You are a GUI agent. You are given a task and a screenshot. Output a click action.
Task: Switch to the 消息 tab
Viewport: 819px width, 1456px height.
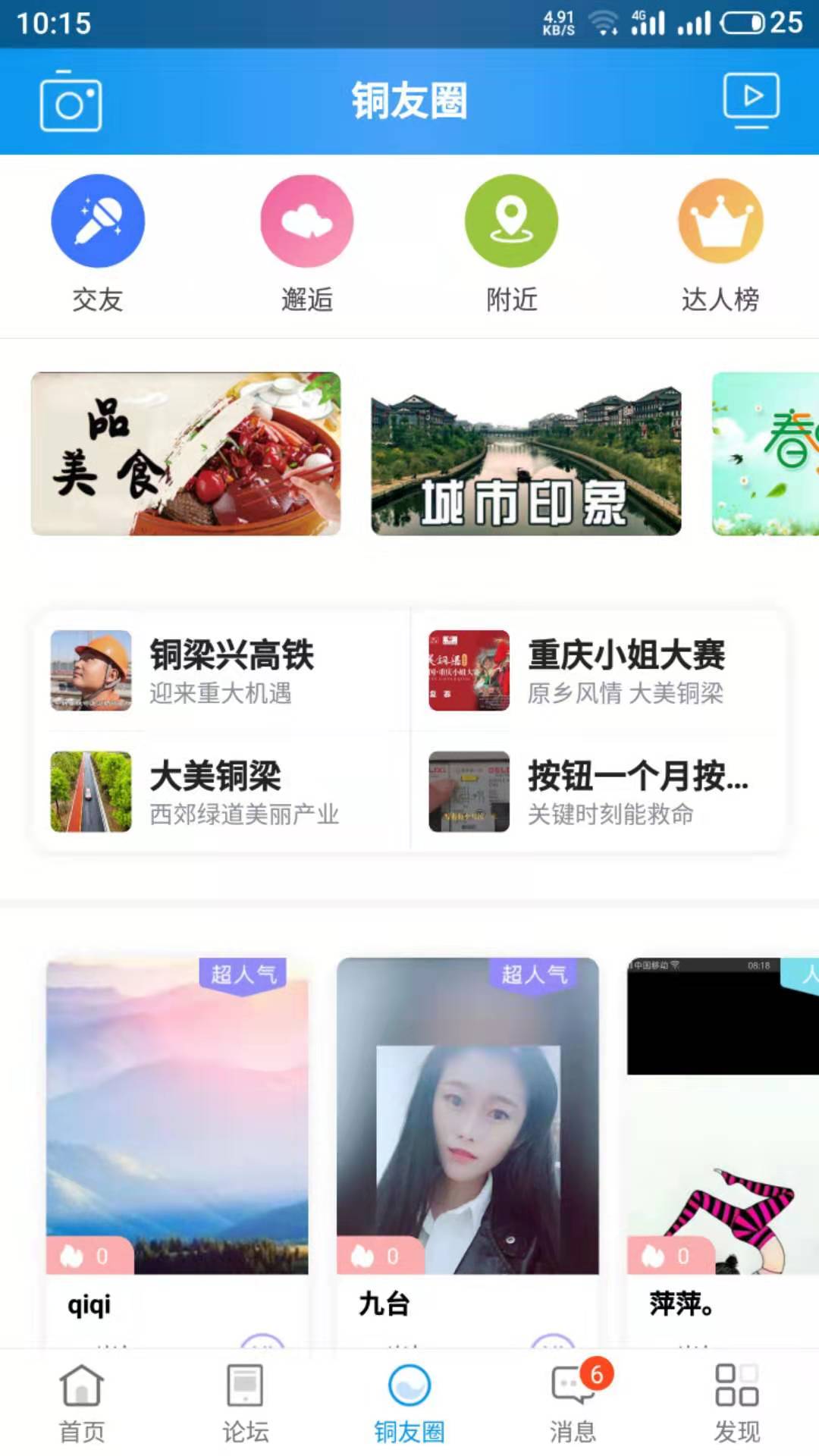coord(573,1403)
